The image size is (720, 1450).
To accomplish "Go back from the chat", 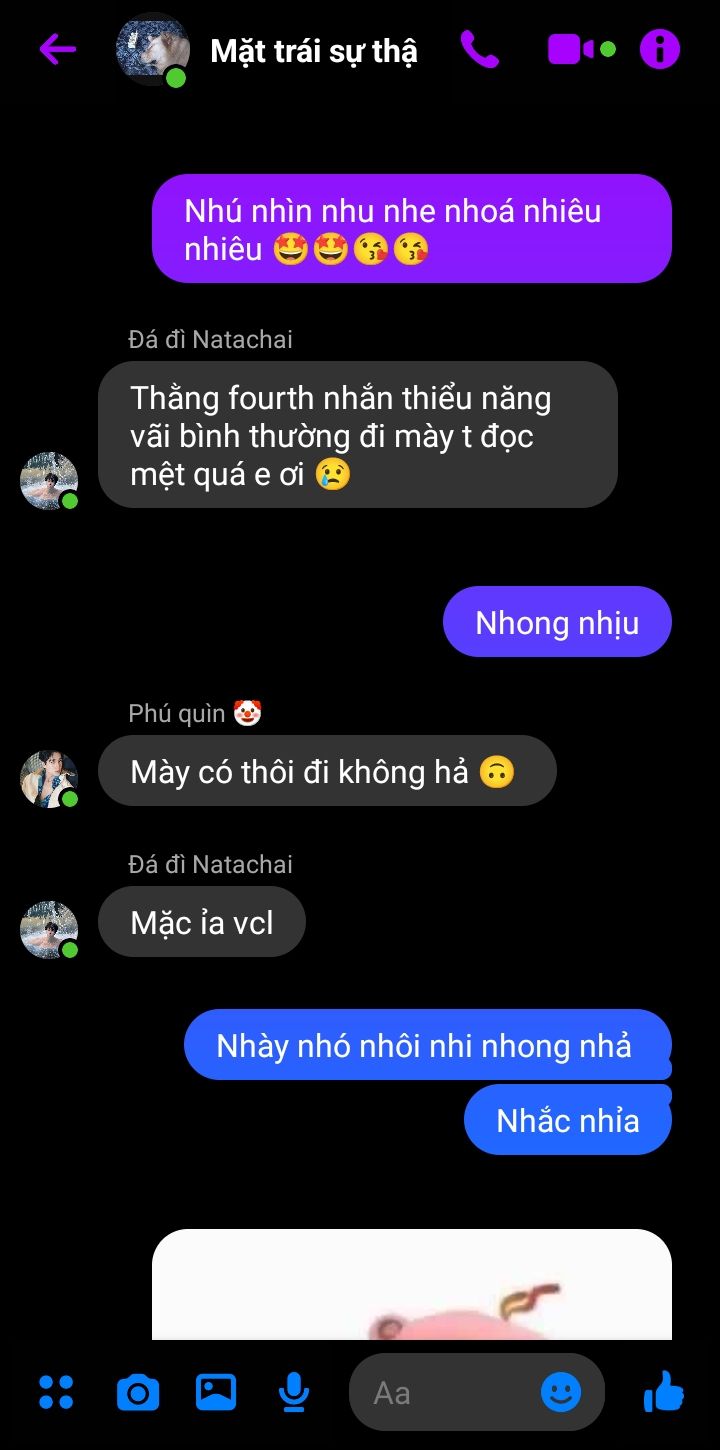I will point(57,49).
